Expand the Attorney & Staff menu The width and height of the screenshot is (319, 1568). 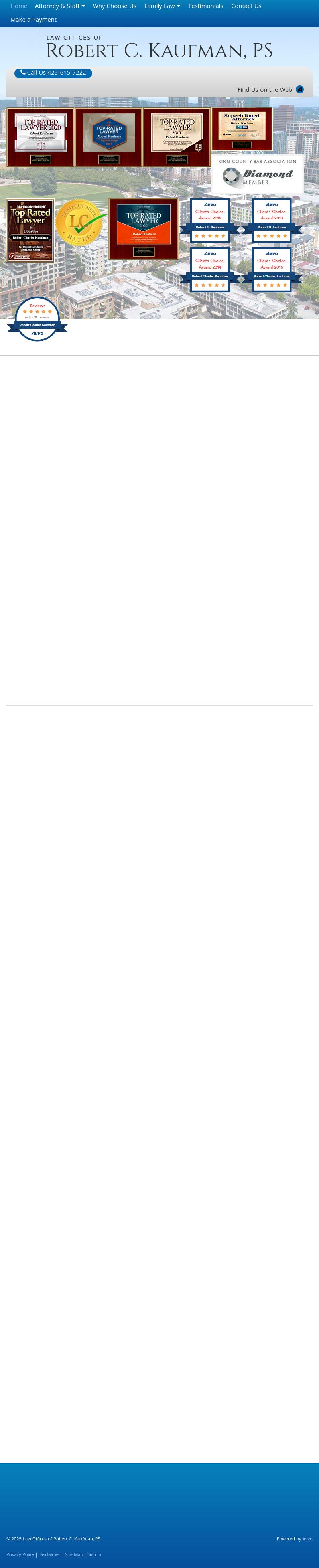click(59, 6)
